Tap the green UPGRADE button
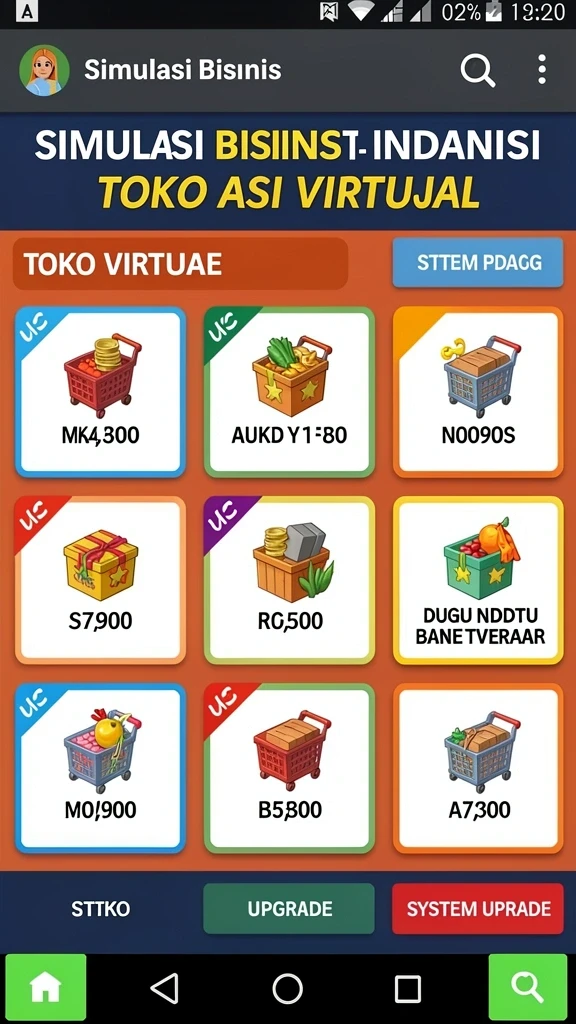 (289, 908)
